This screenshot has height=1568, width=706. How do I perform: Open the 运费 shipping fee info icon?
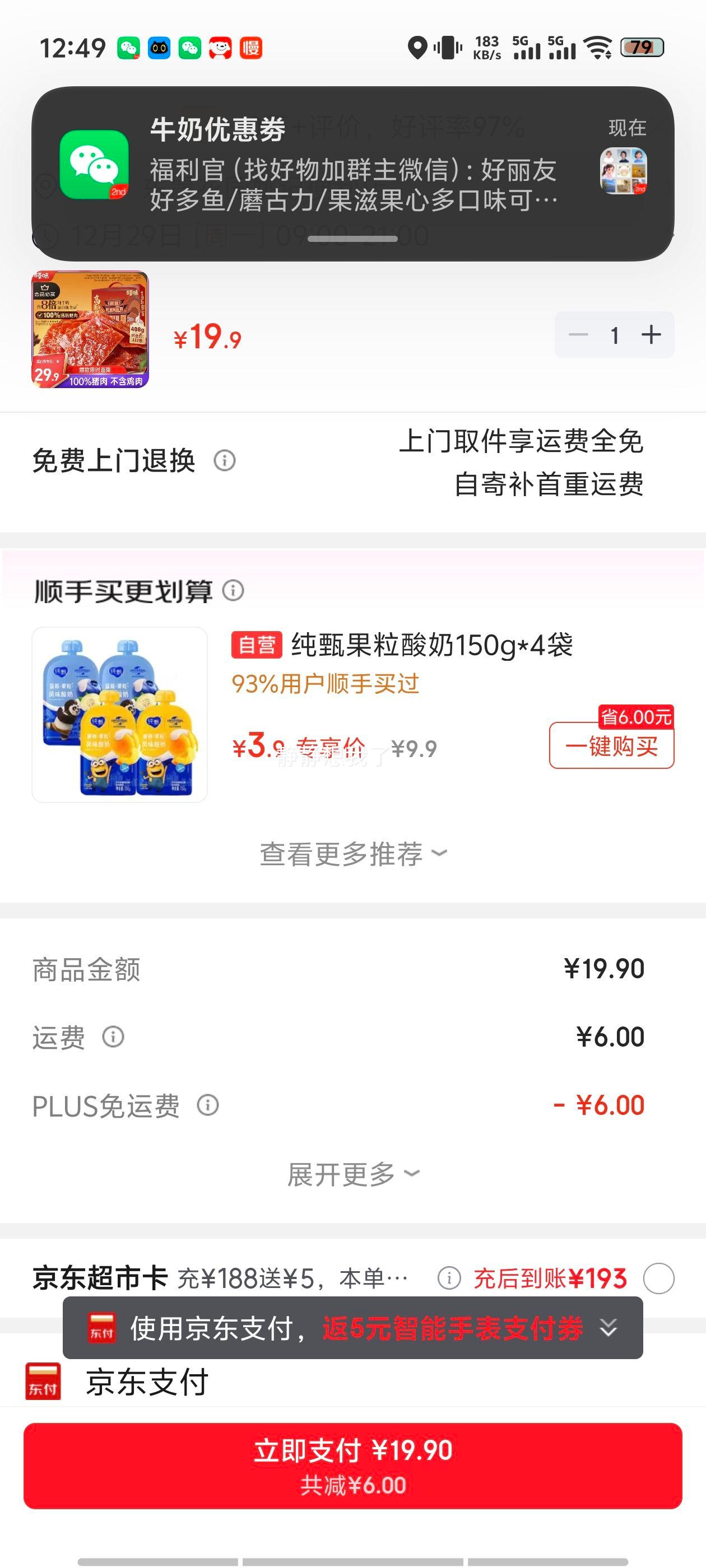tap(113, 1036)
